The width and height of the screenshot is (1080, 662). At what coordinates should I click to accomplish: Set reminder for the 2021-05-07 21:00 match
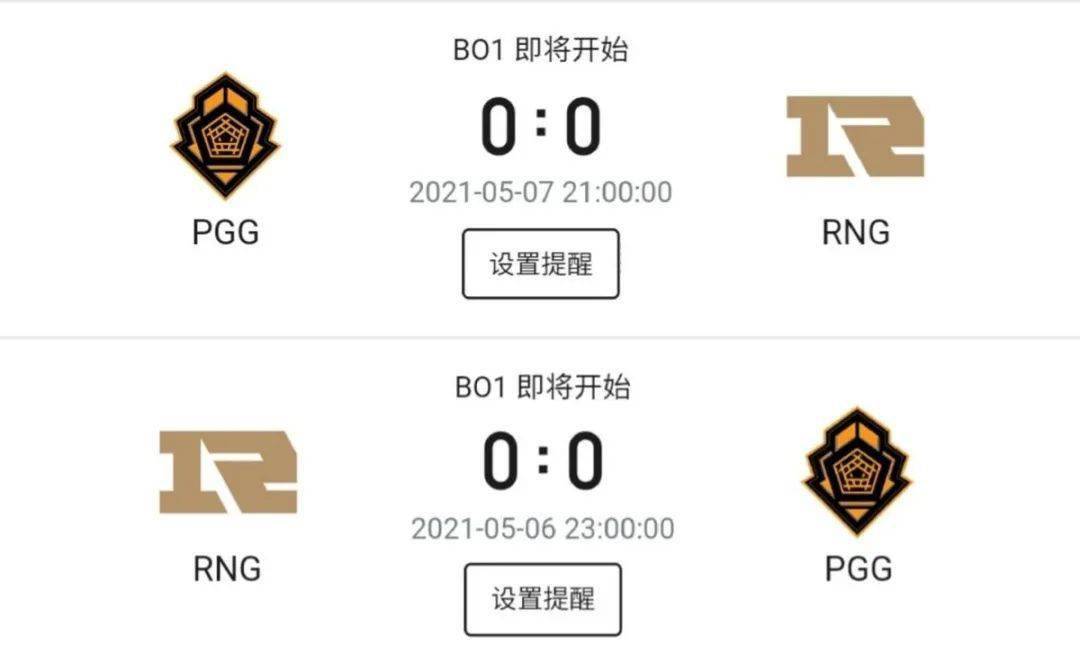tap(540, 264)
